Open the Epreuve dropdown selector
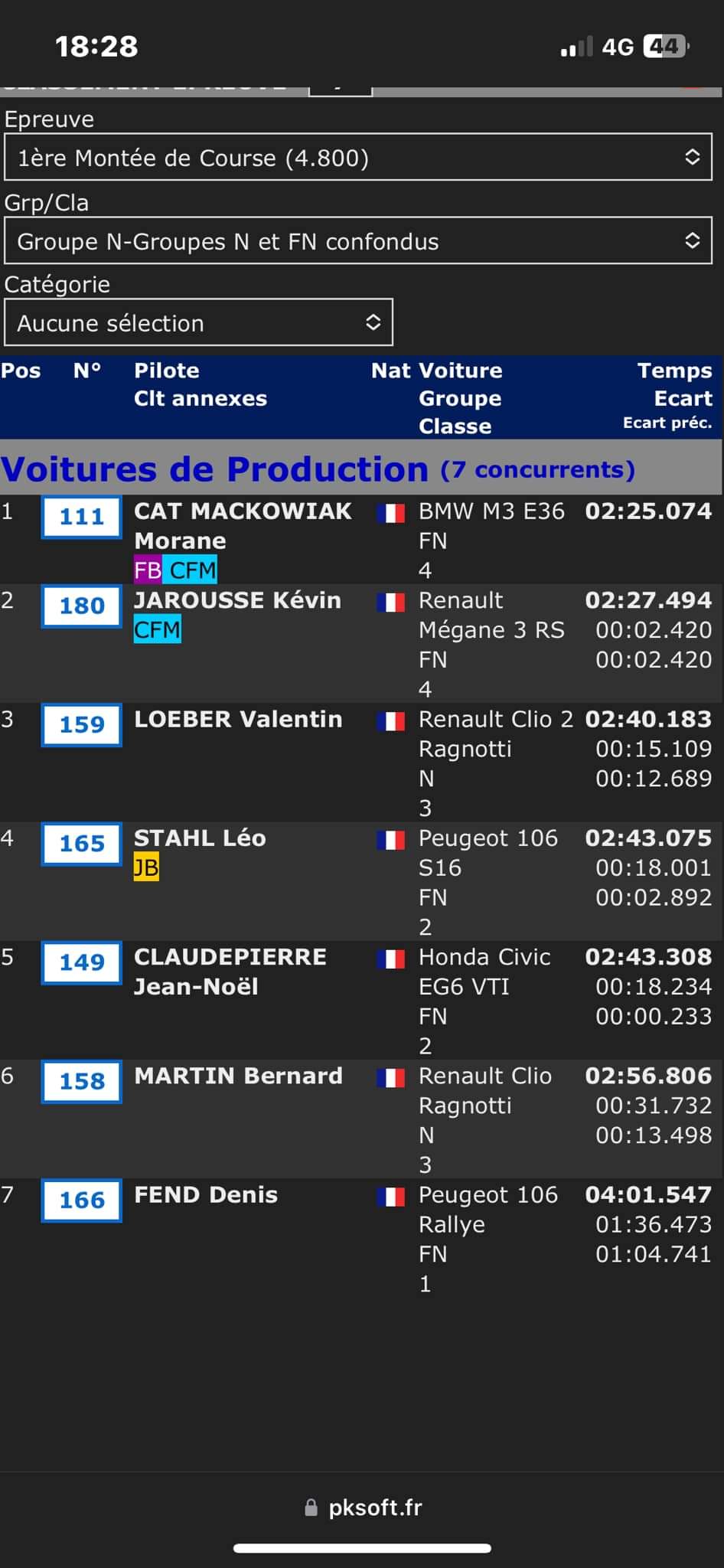Screen dimensions: 724x1568 357,158
